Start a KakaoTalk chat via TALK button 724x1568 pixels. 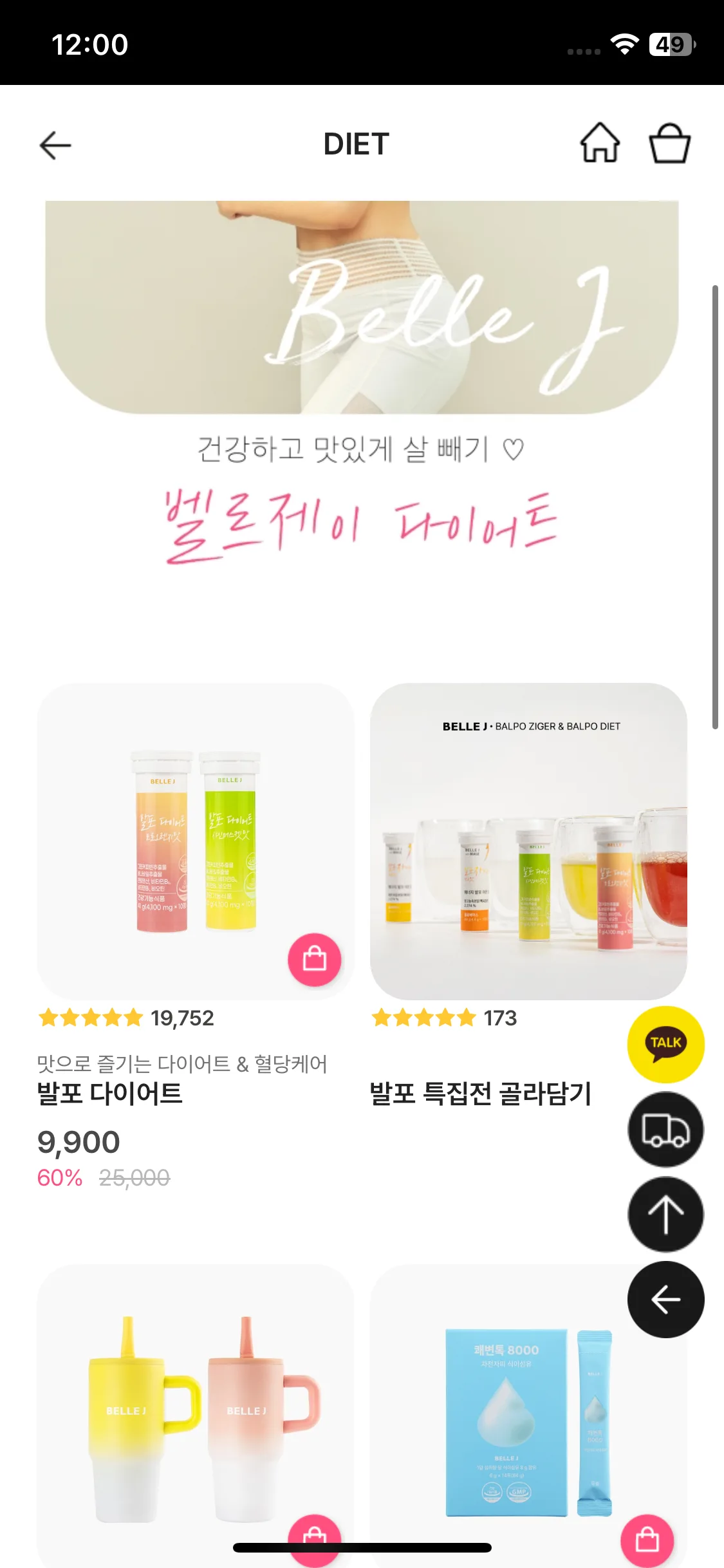[x=665, y=1043]
